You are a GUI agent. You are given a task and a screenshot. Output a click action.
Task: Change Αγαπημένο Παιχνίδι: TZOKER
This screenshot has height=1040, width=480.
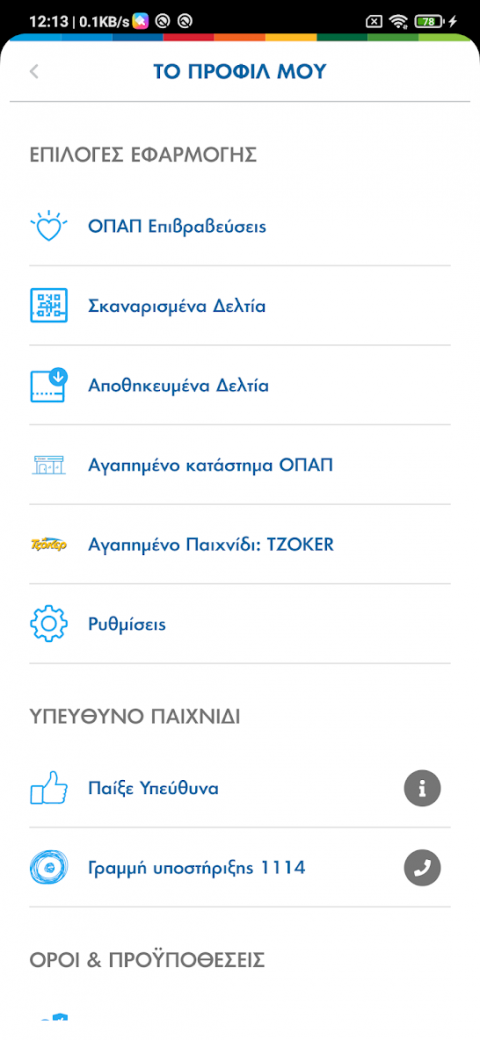[x=240, y=545]
